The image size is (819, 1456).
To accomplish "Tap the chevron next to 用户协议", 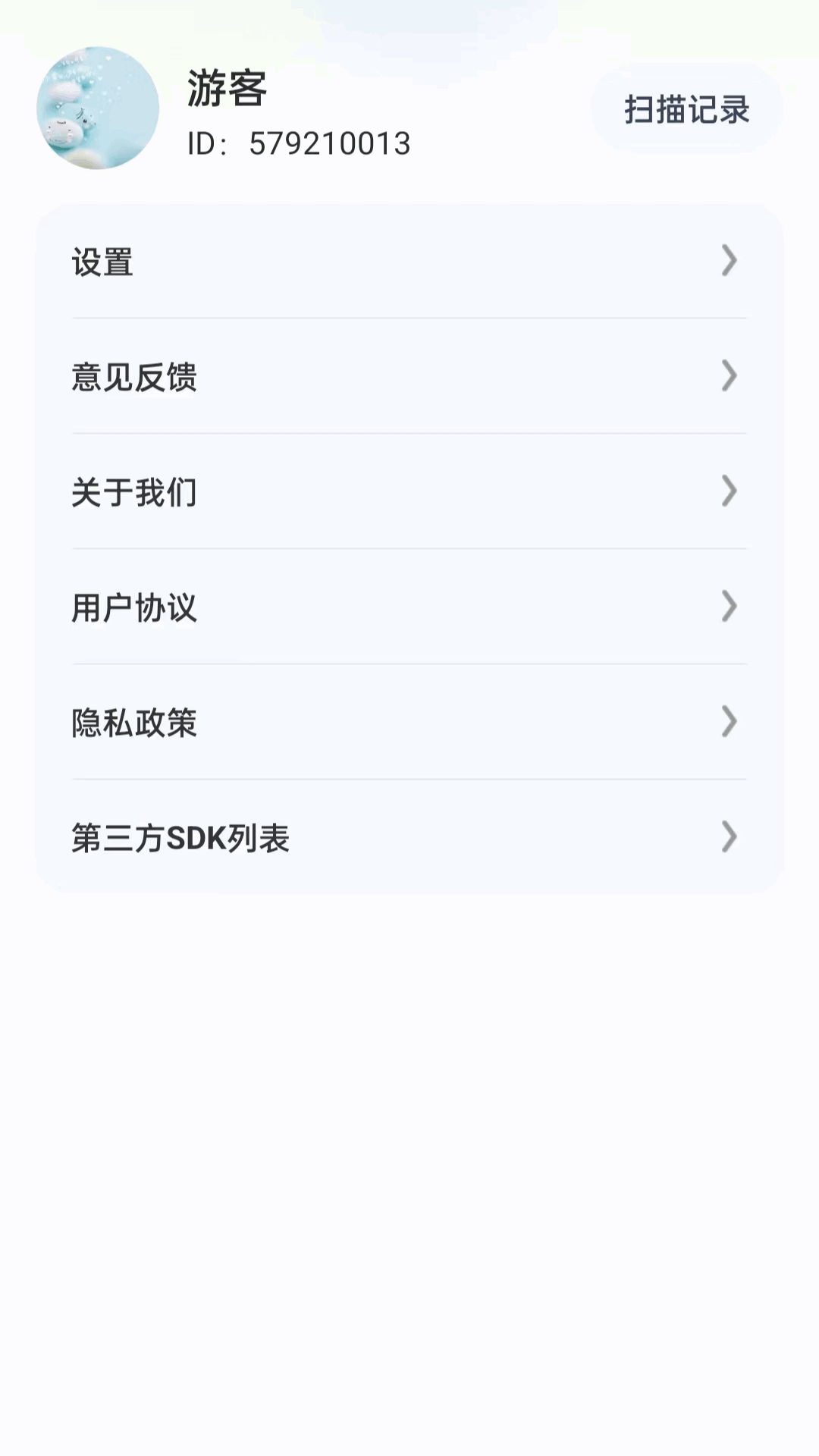I will click(x=729, y=607).
